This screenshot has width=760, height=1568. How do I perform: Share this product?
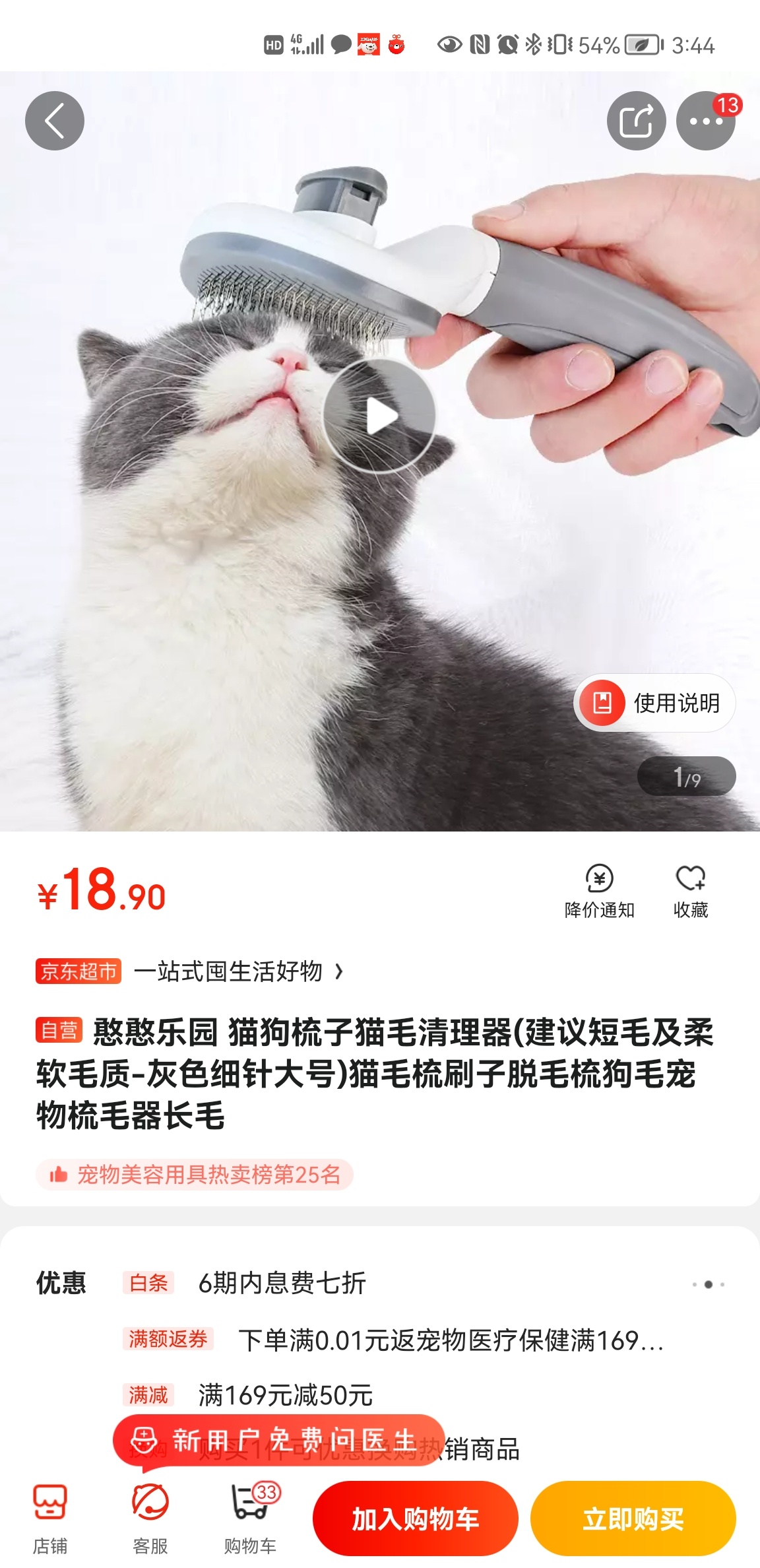coord(636,121)
